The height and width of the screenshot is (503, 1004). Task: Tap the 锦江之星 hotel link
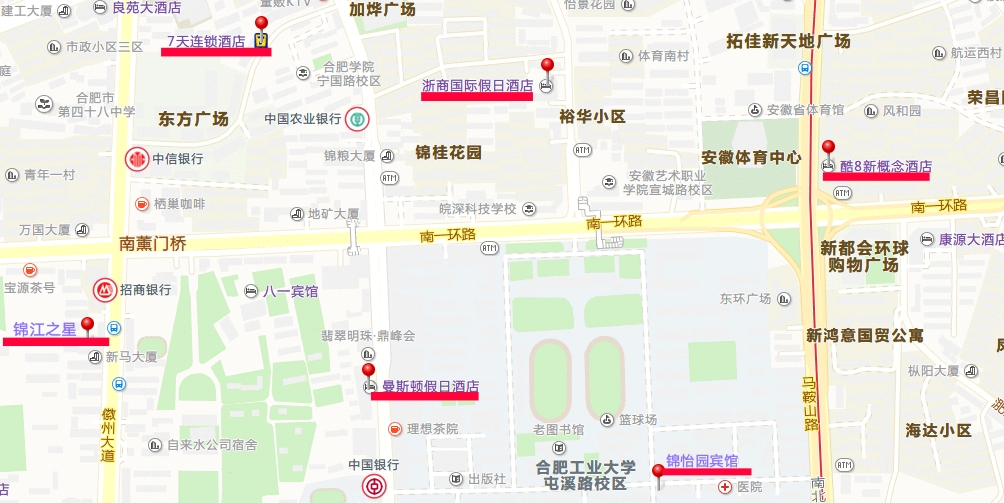(45, 329)
